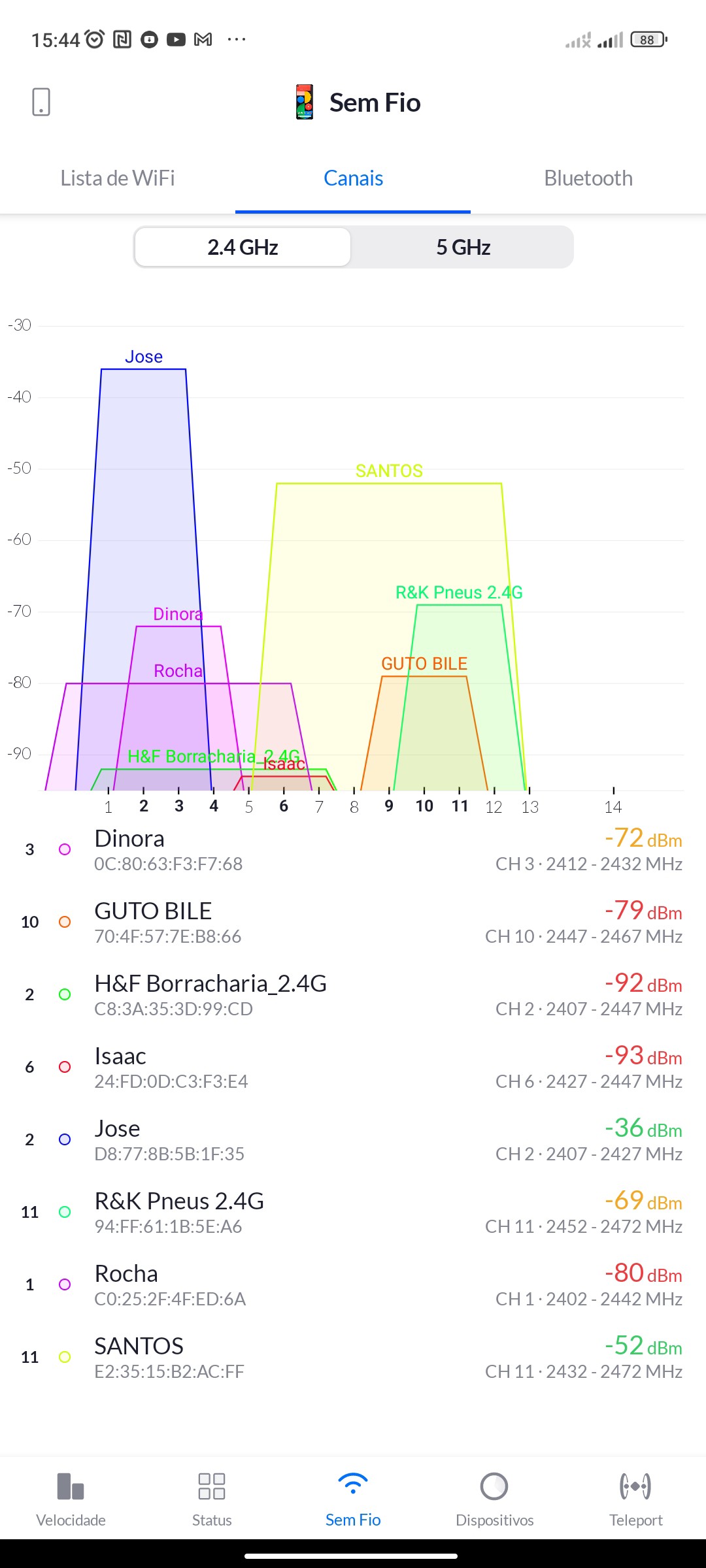The height and width of the screenshot is (1568, 706).
Task: Select the Canais tab
Action: pos(353,178)
